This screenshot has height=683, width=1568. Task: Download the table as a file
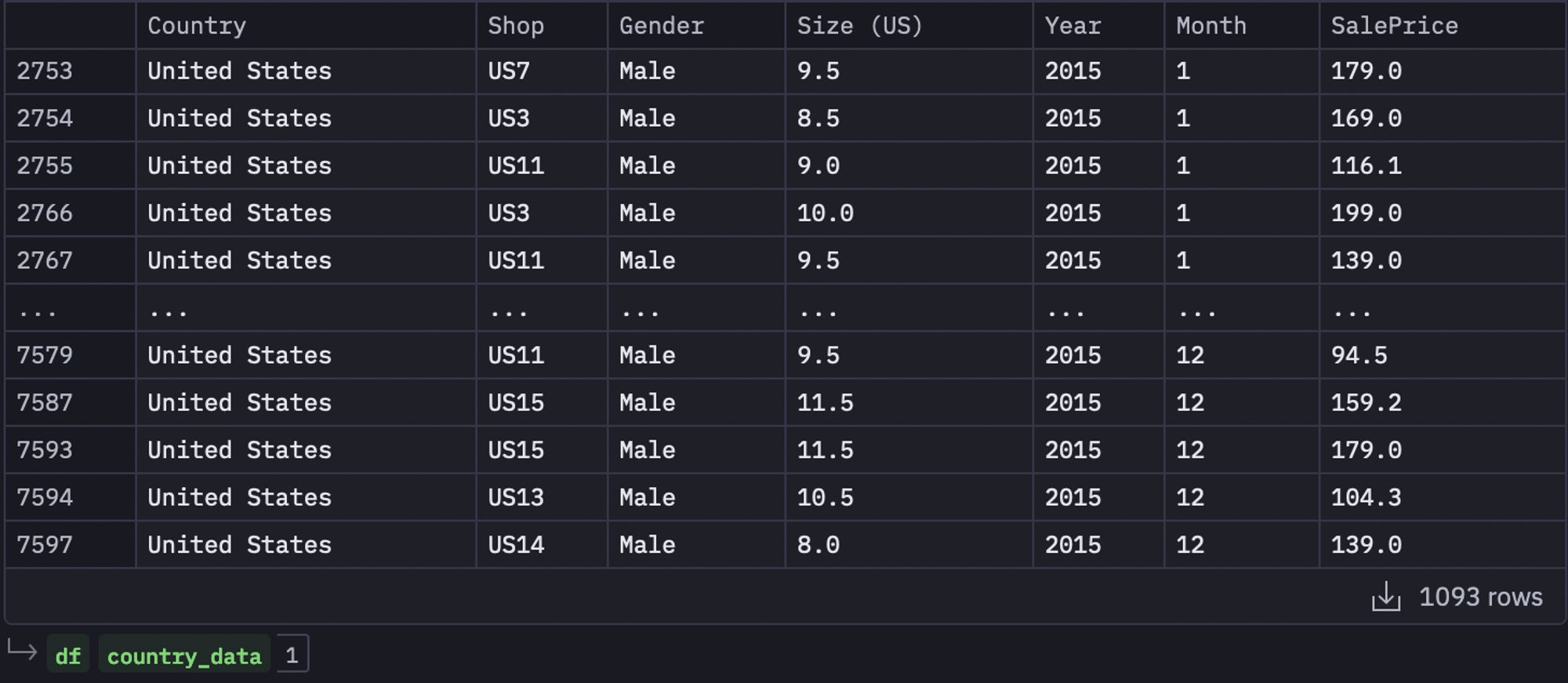[1385, 597]
